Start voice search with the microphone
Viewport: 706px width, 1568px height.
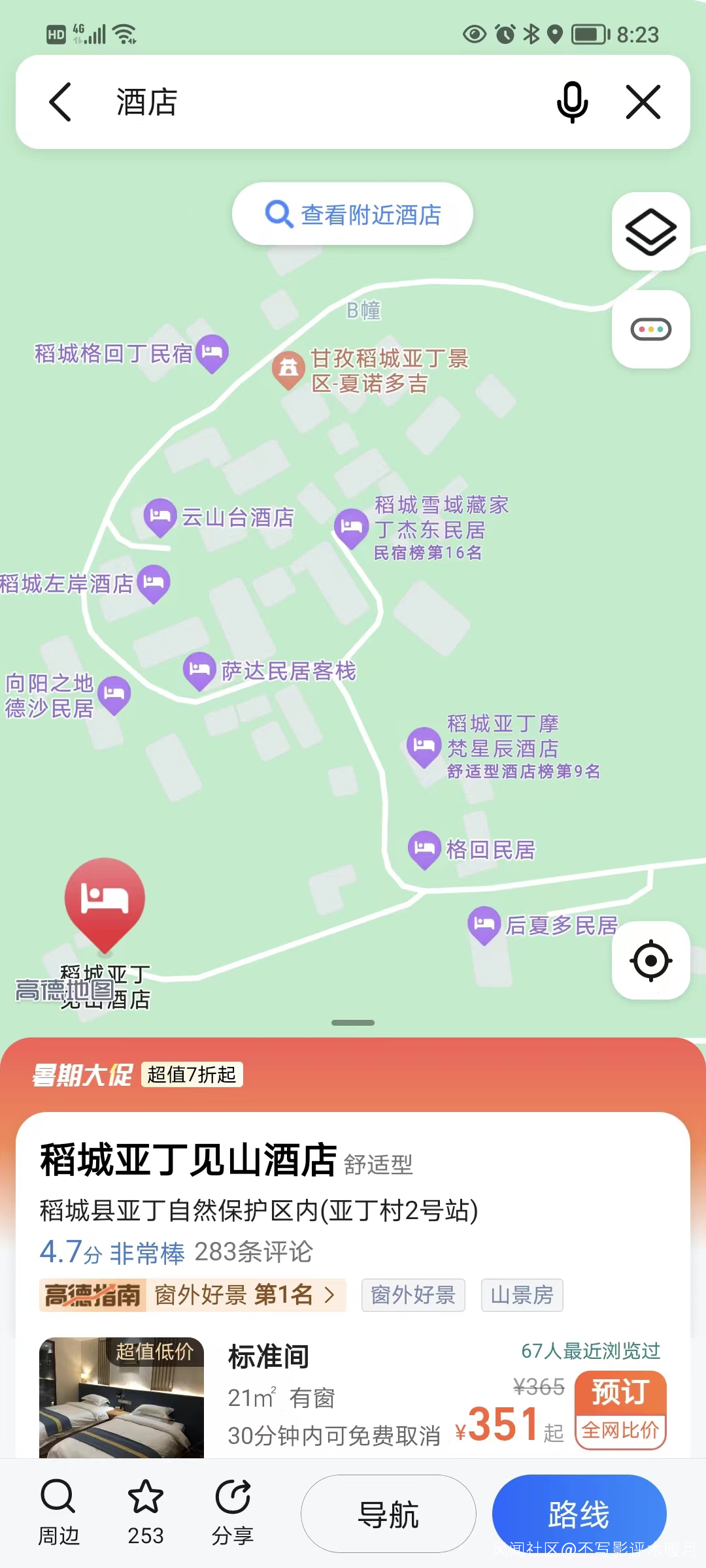coord(572,103)
